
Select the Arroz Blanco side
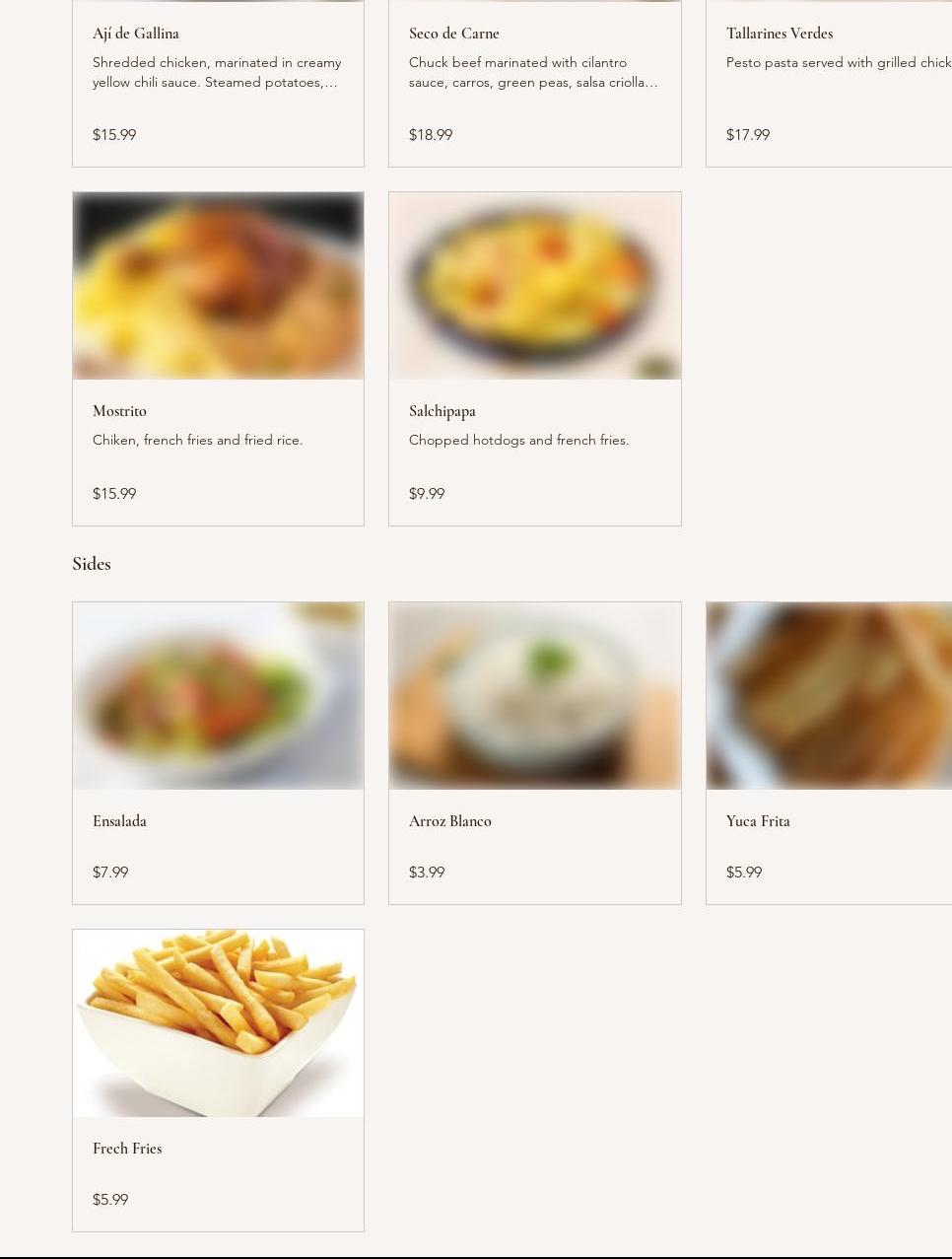point(534,753)
